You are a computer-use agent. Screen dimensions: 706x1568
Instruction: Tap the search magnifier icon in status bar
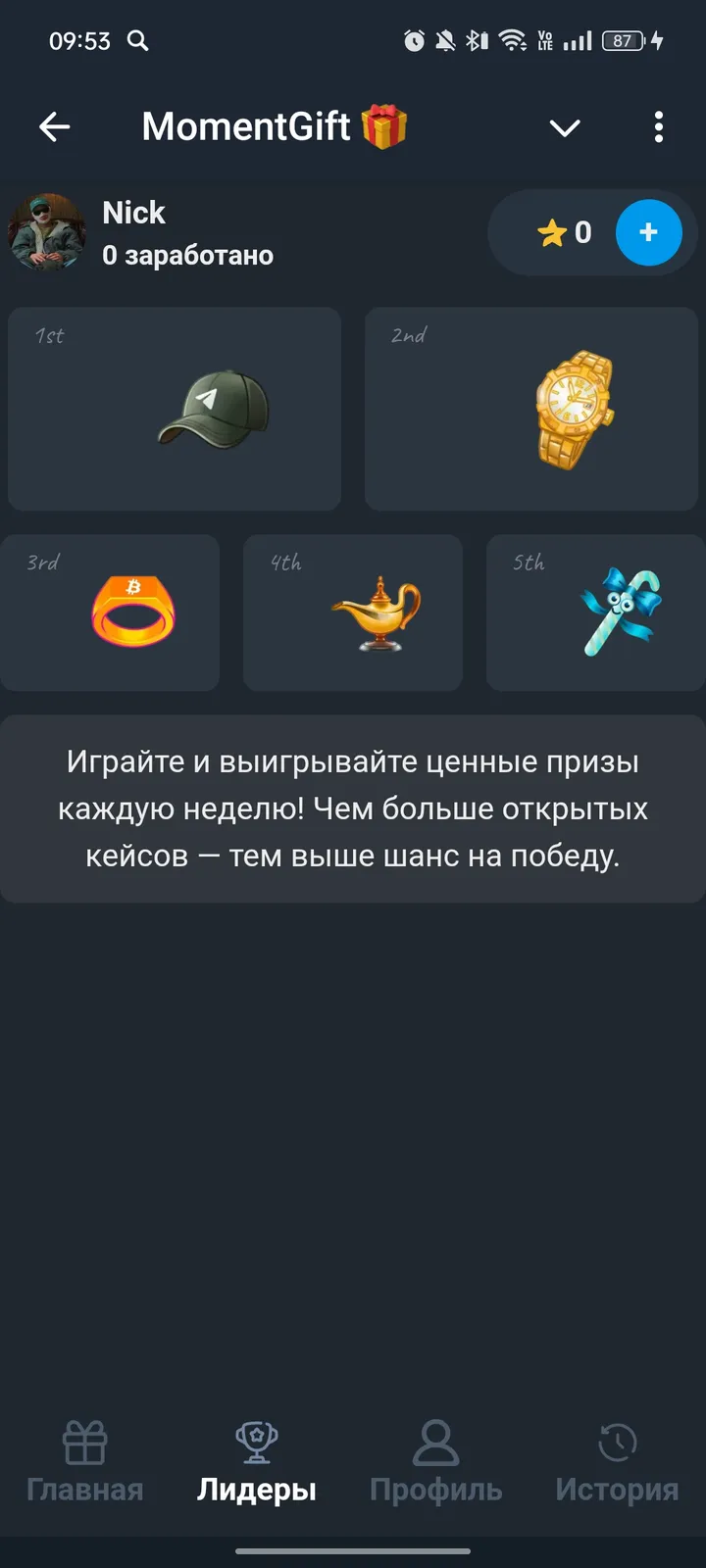(137, 41)
